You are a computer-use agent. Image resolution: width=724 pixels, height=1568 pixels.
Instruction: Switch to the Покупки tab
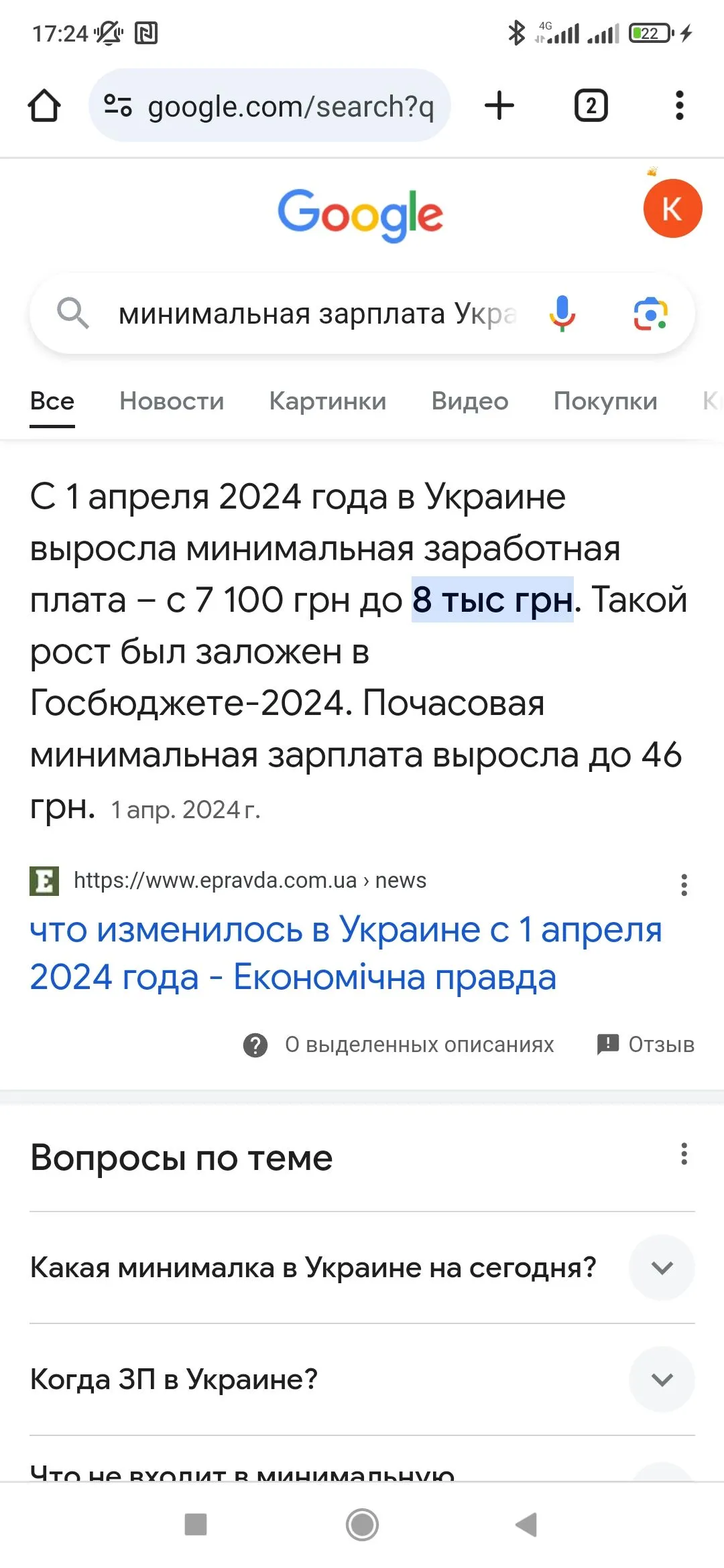pos(605,401)
